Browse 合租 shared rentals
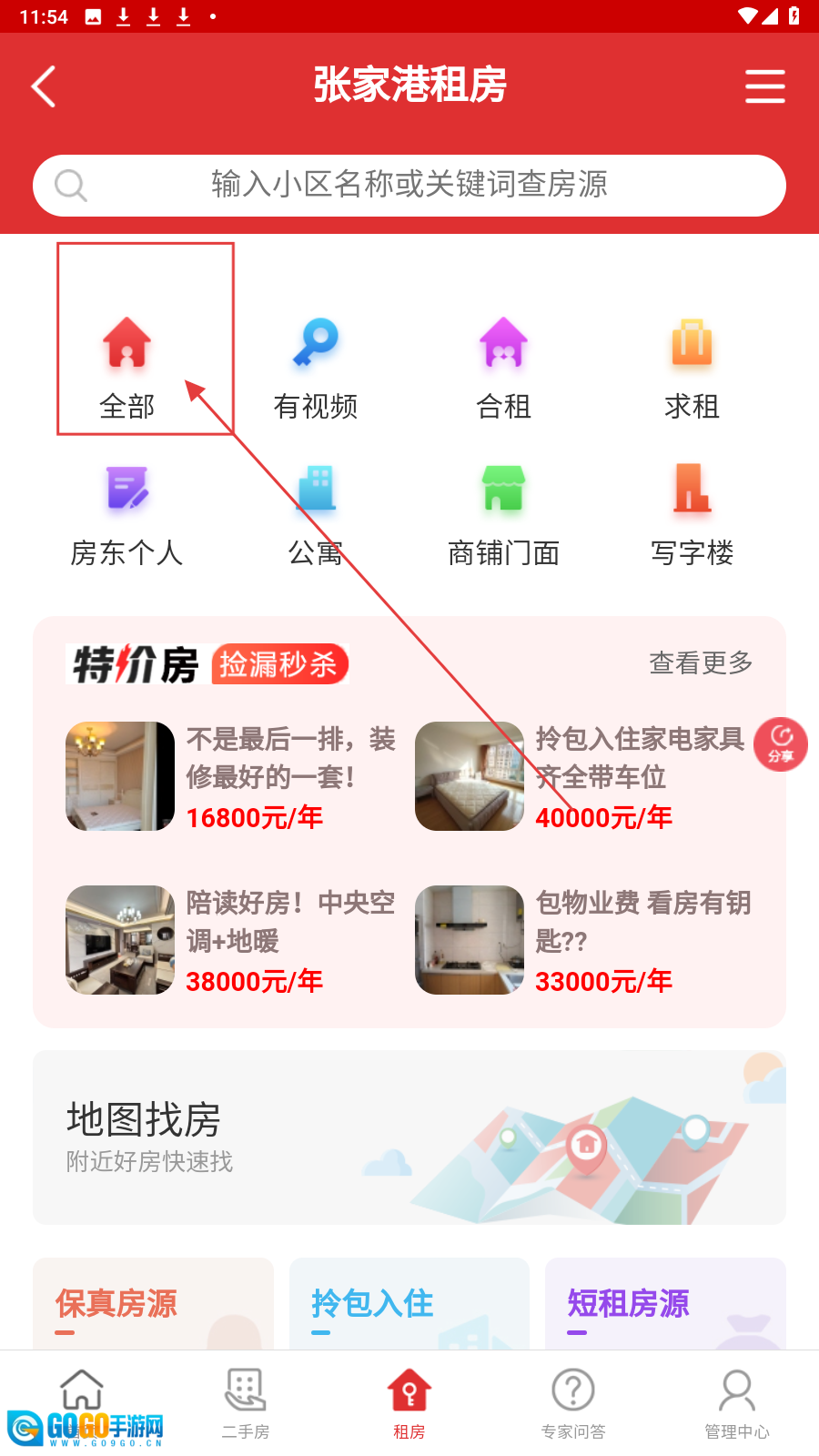This screenshot has height=1456, width=819. pyautogui.click(x=503, y=364)
